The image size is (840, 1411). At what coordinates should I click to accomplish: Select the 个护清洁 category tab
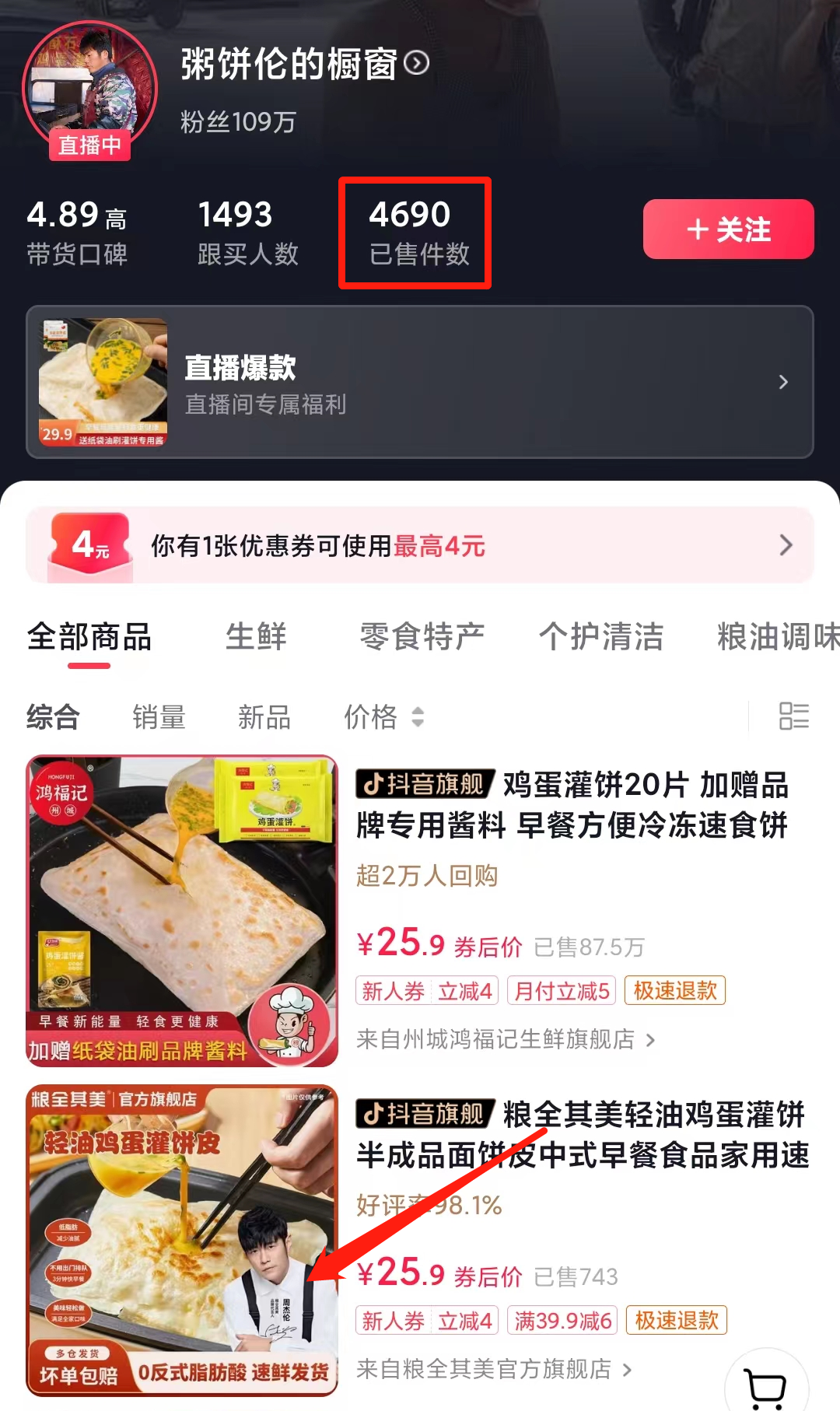click(600, 637)
